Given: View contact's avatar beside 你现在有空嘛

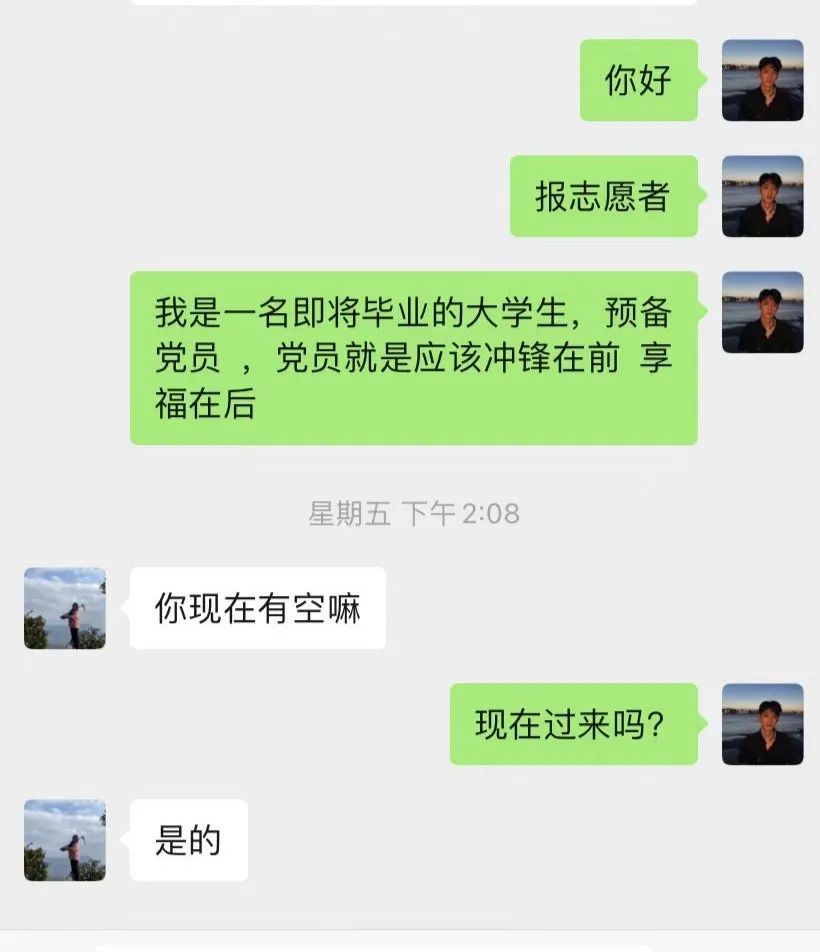Looking at the screenshot, I should tap(65, 608).
